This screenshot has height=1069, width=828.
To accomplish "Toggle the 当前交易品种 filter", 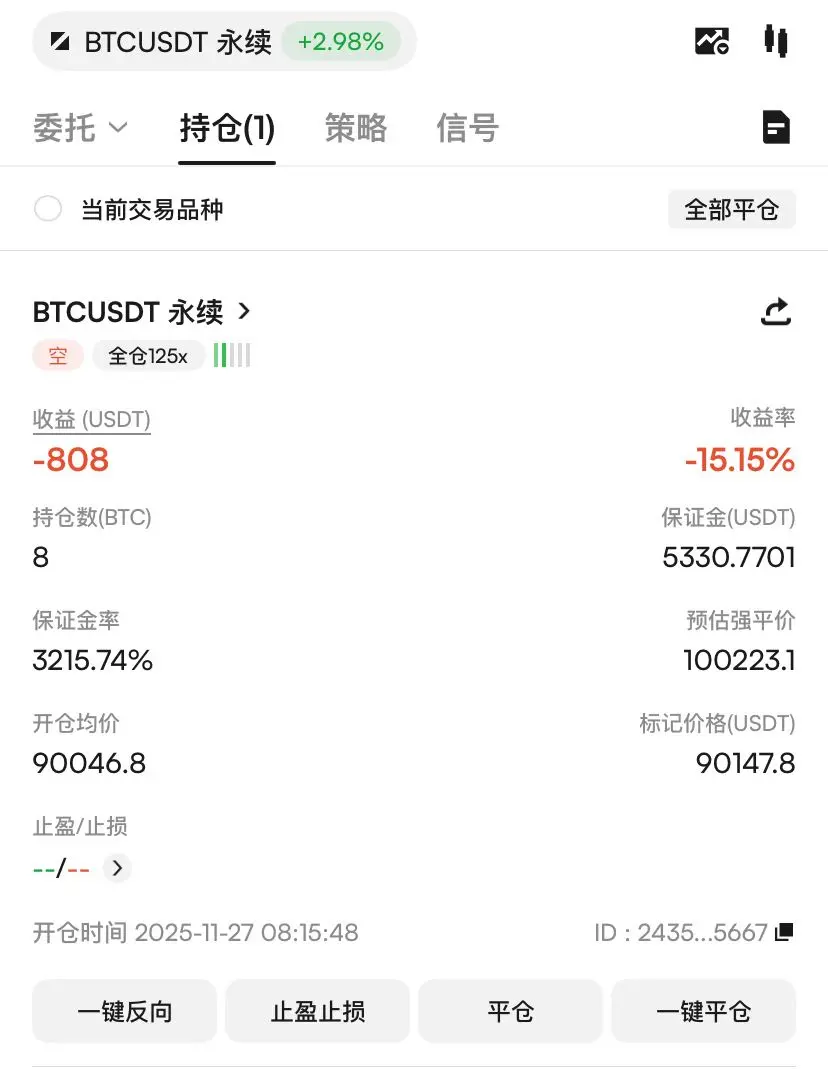I will (48, 209).
